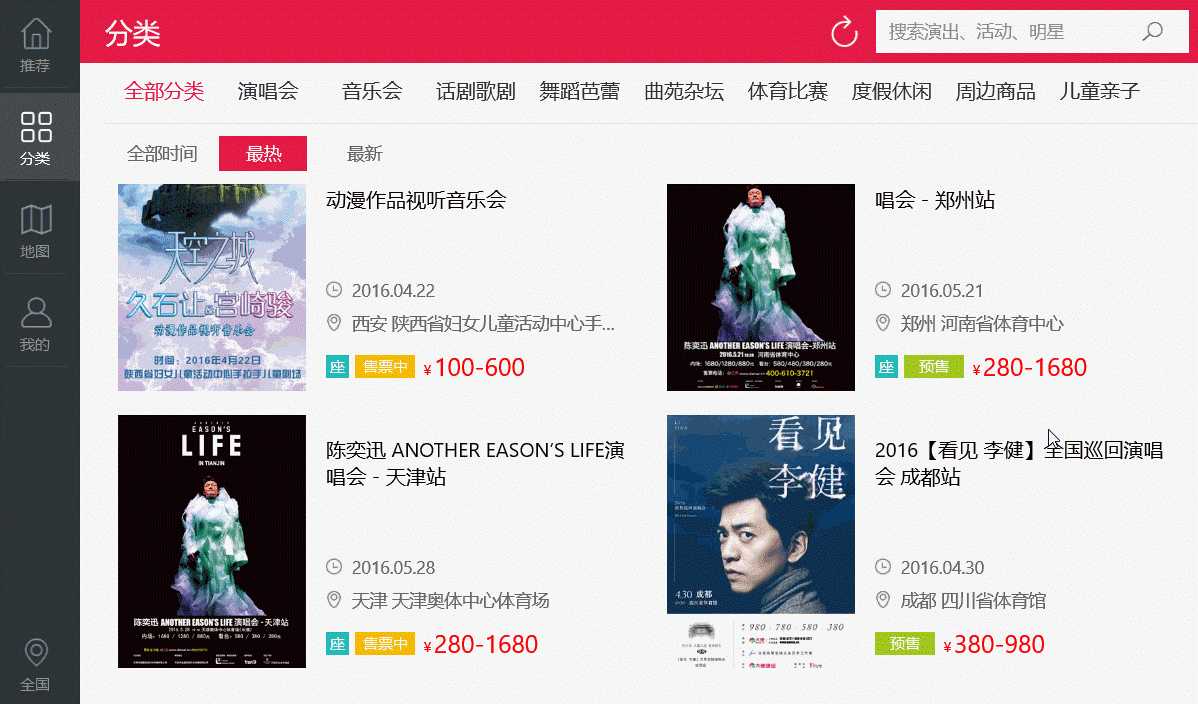The height and width of the screenshot is (704, 1198).
Task: Open the 曲苑杂坛 category
Action: [x=684, y=92]
